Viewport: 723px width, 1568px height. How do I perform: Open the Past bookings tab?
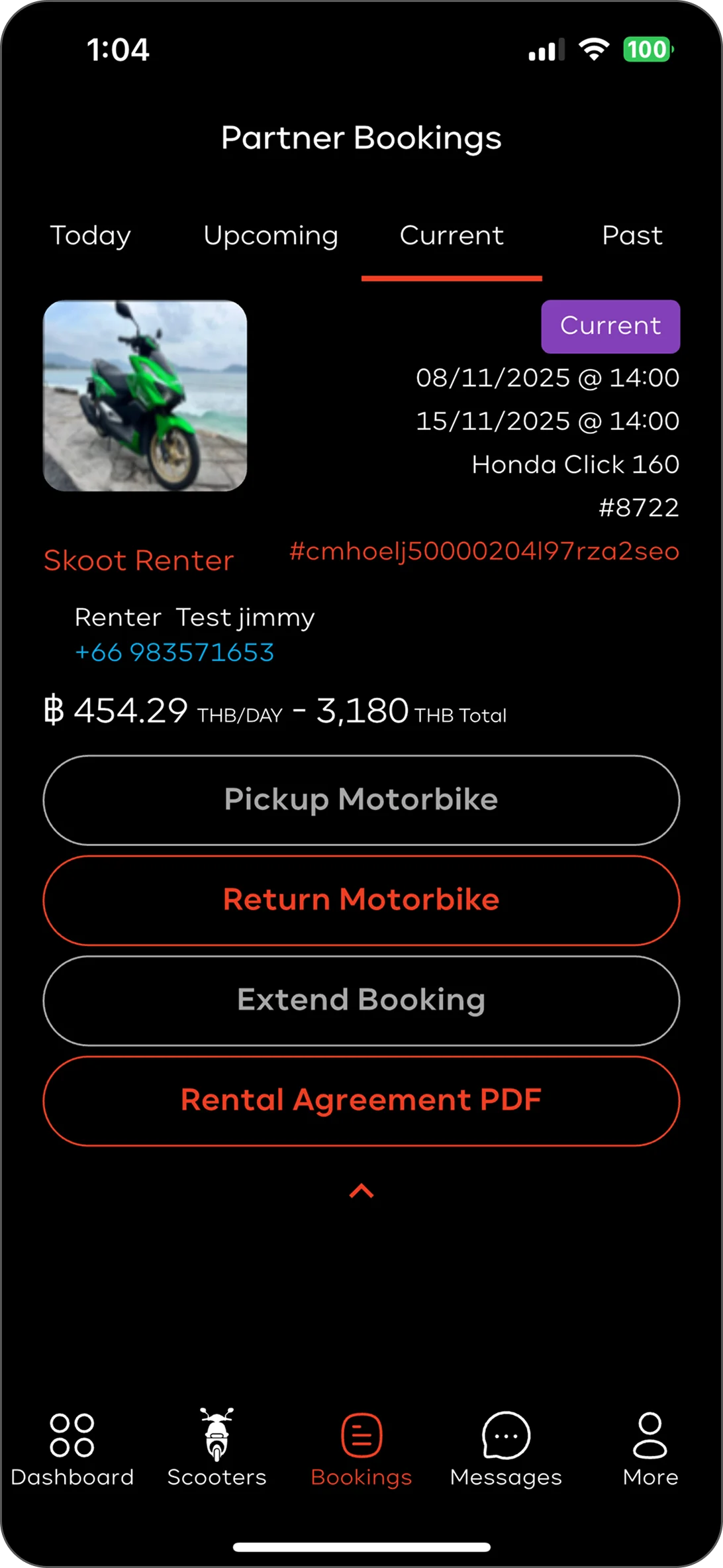(x=632, y=236)
